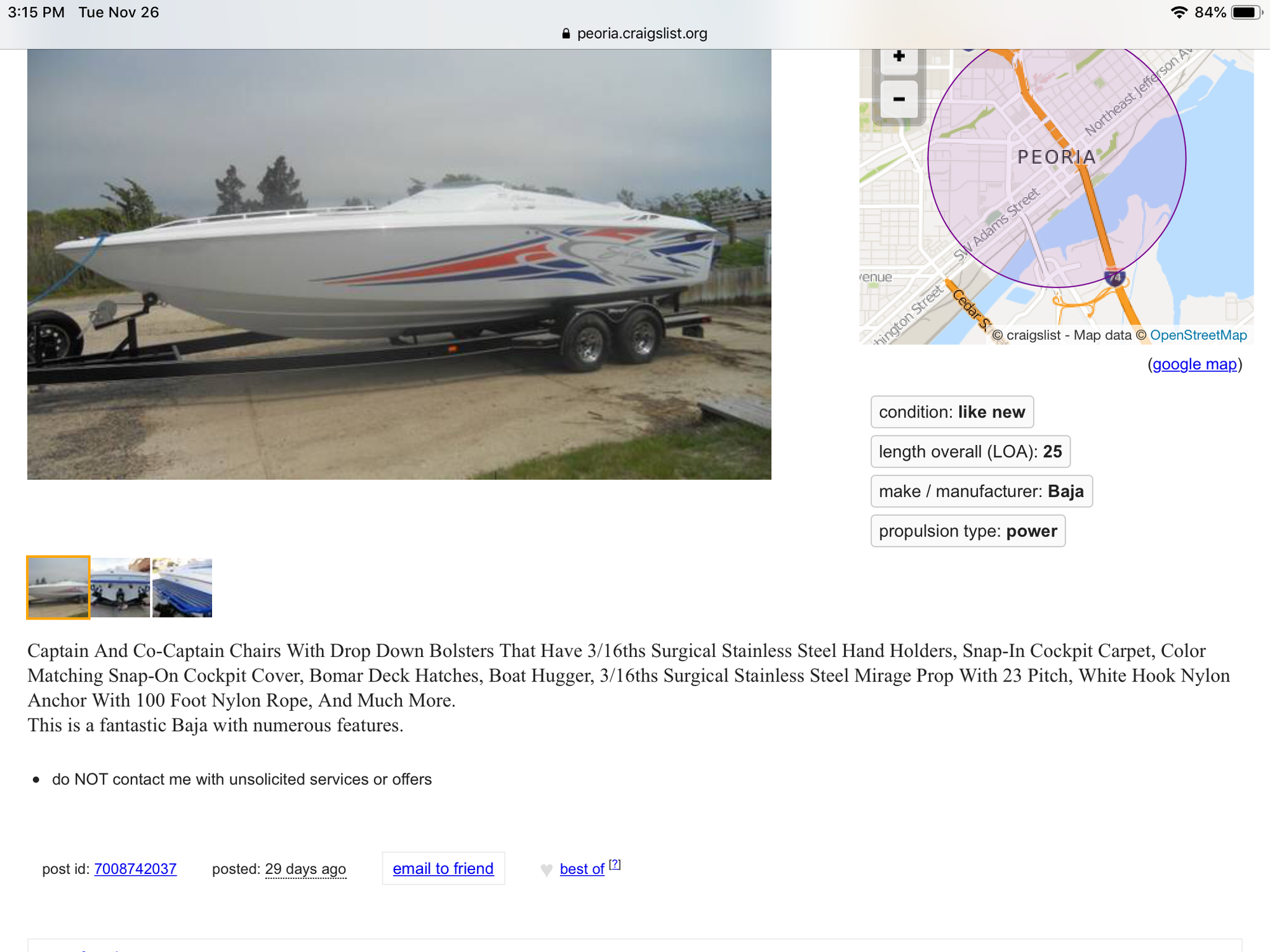Tap the peoria.craigslist.org address bar
The width and height of the screenshot is (1270, 952).
click(635, 34)
